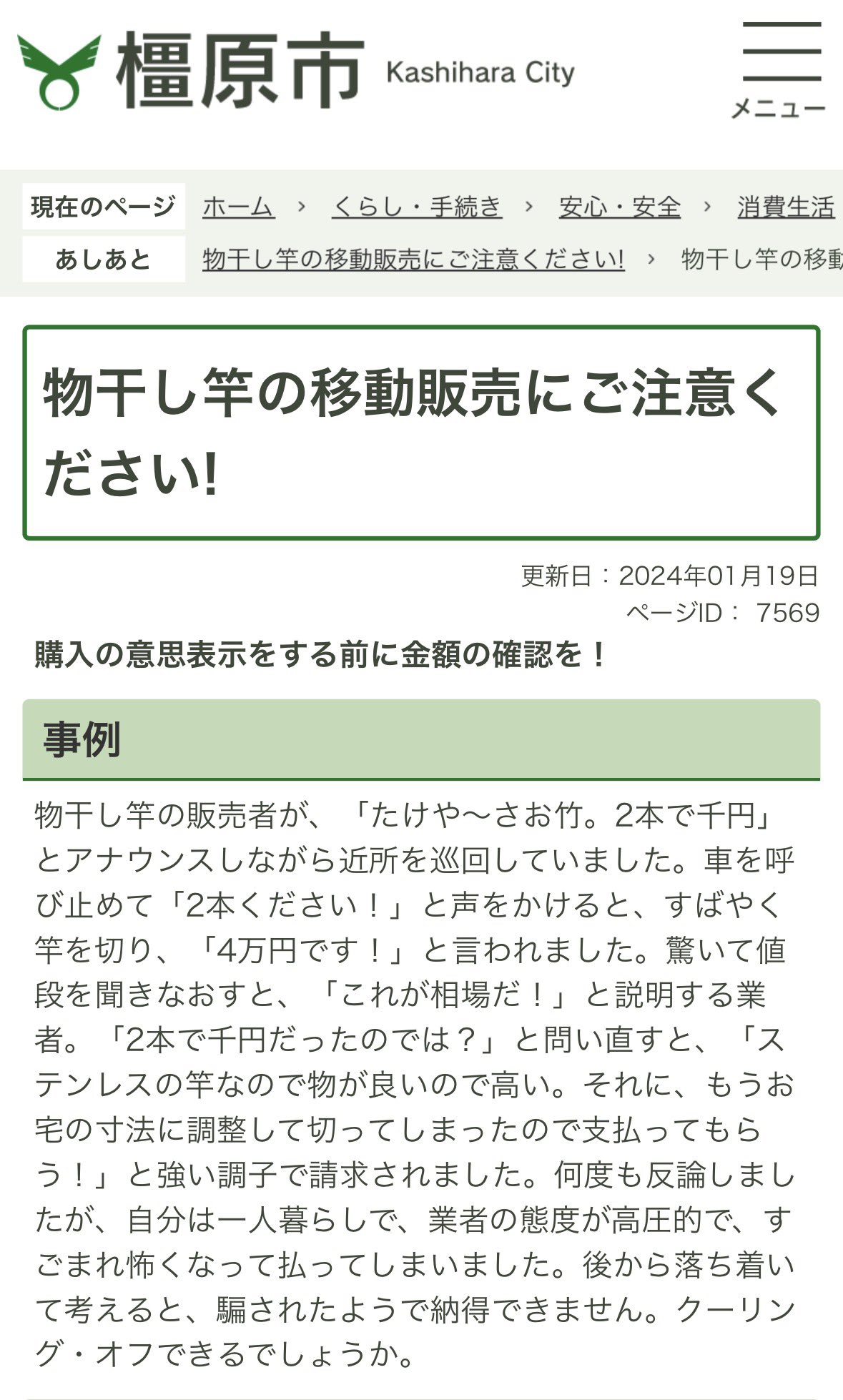Viewport: 843px width, 1400px height.
Task: Open the ホーム breadcrumb link
Action: pyautogui.click(x=238, y=207)
